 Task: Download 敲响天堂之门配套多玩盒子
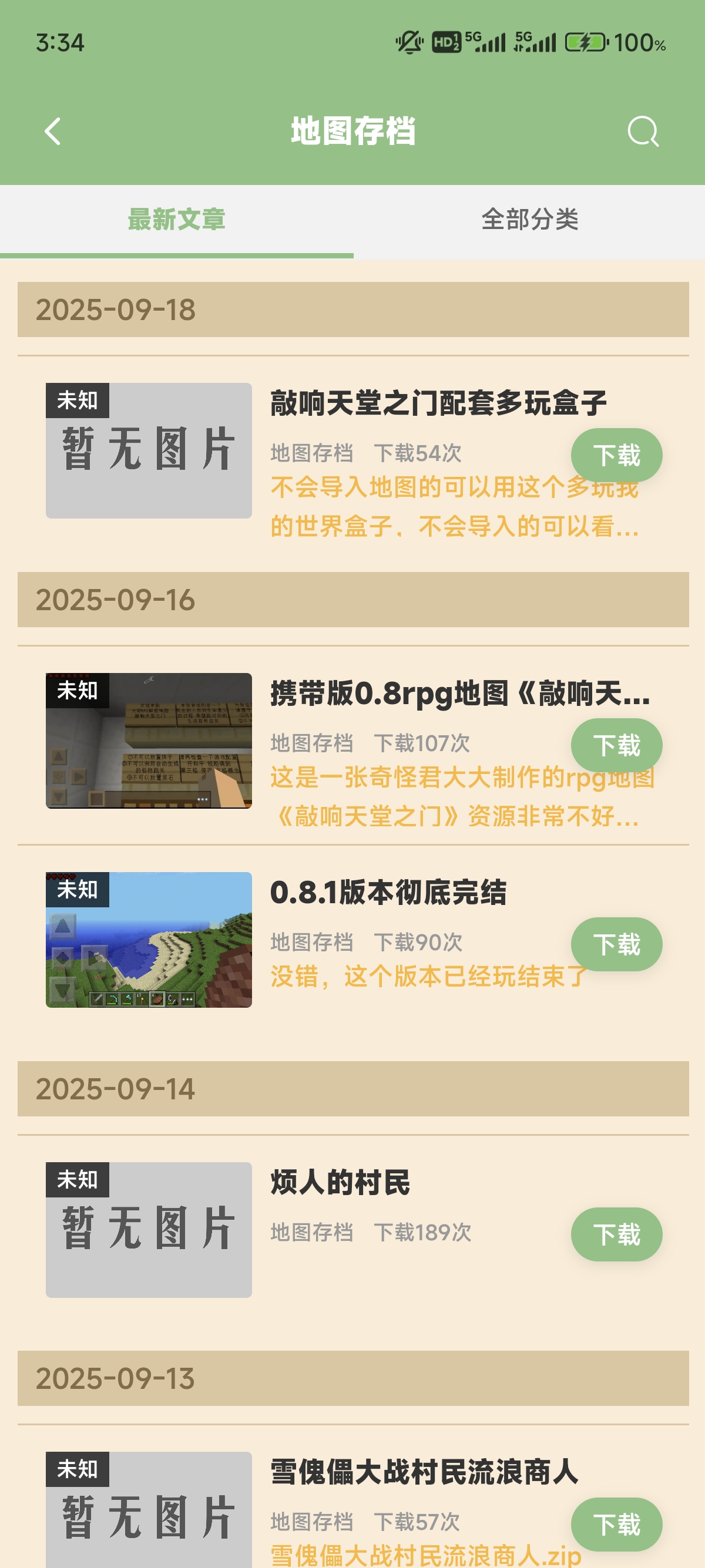[x=617, y=454]
